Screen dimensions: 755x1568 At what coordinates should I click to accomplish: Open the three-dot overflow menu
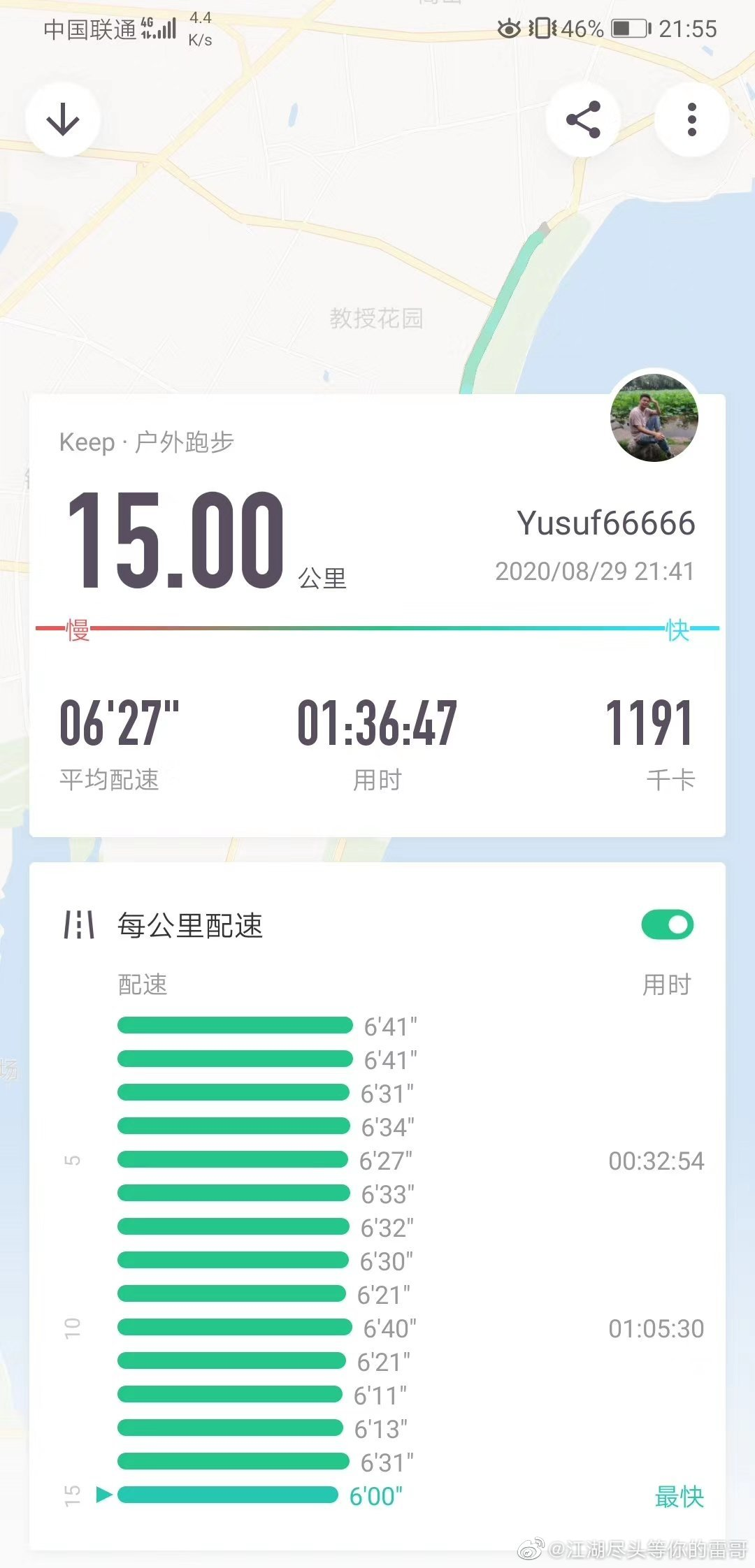coord(691,119)
